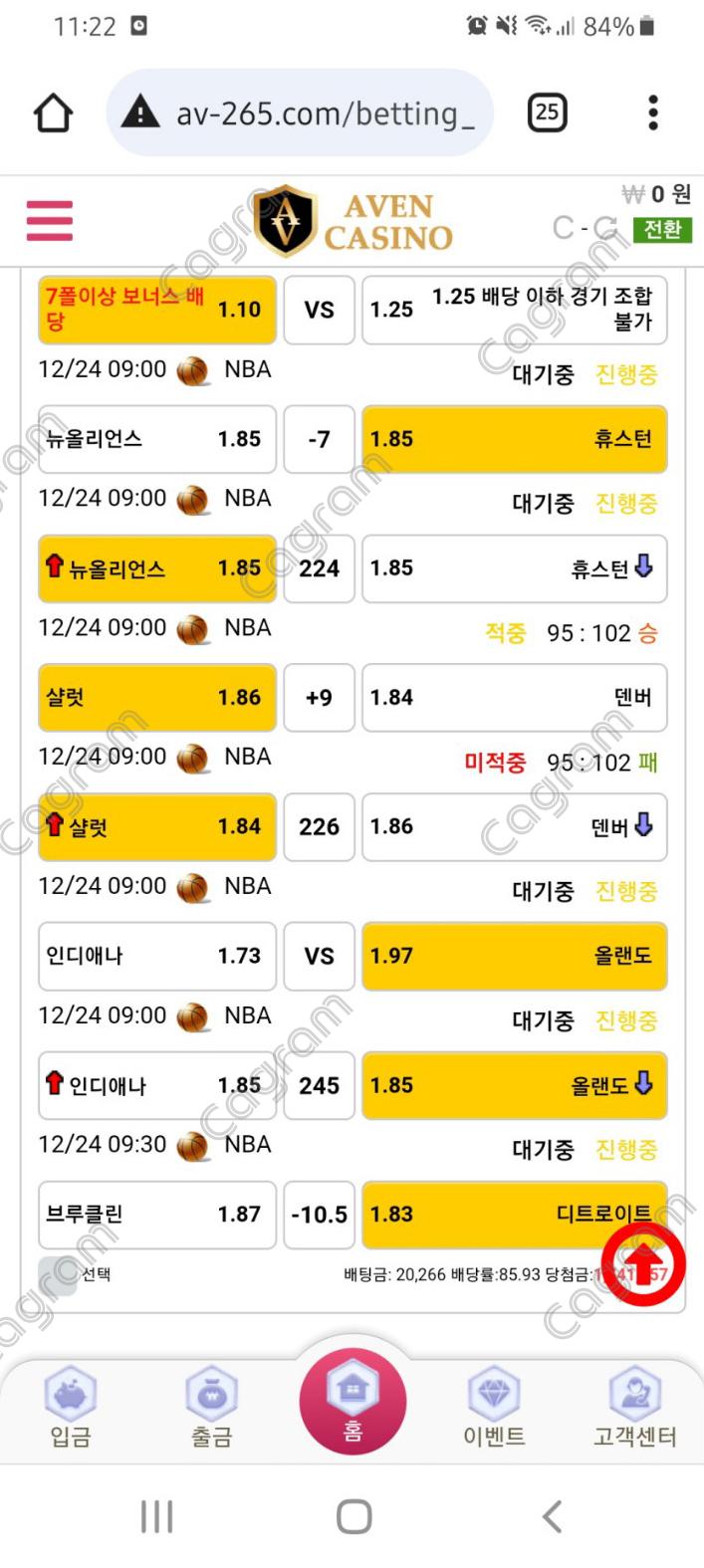The height and width of the screenshot is (1568, 704).
Task: Select 브루클린 at odds 1.87
Action: (x=156, y=1214)
